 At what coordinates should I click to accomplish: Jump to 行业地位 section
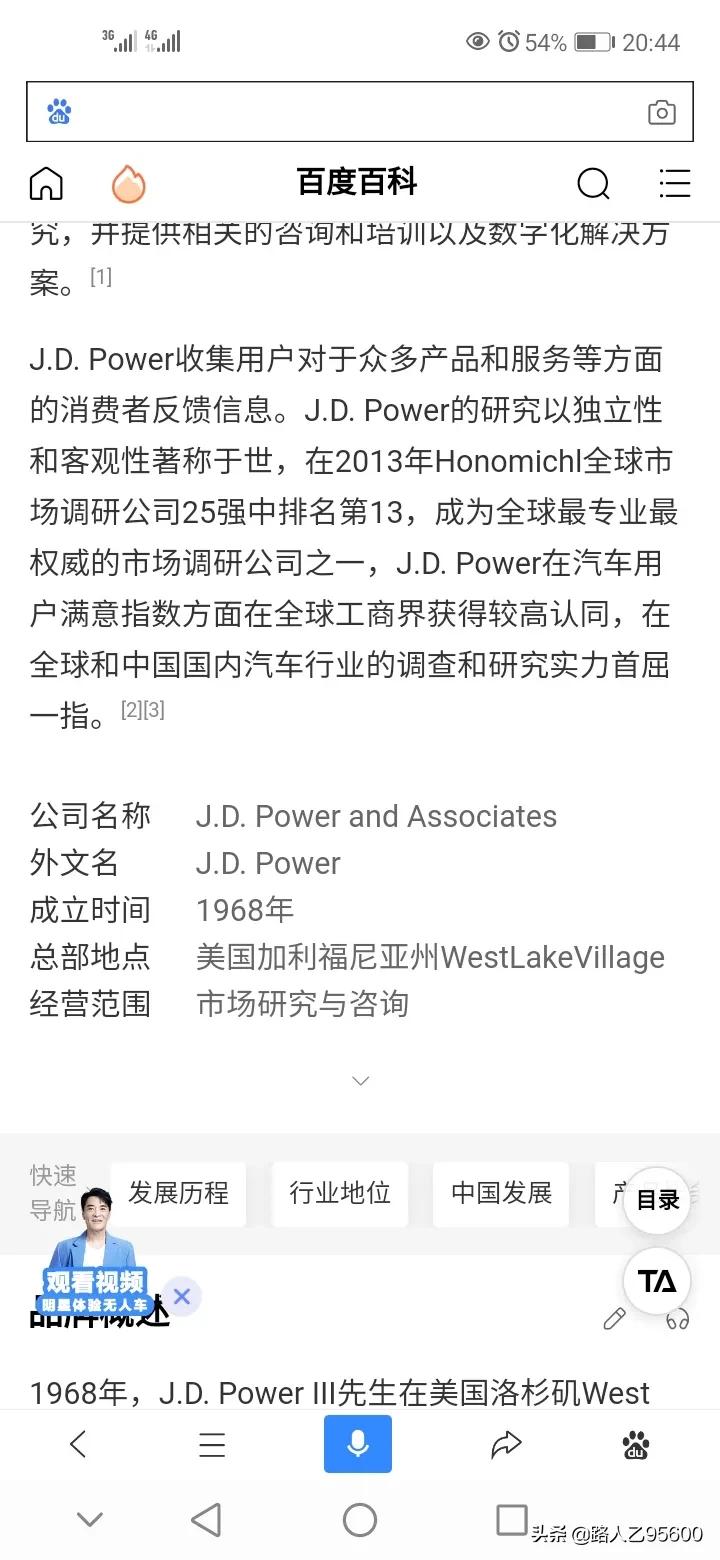coord(340,1193)
